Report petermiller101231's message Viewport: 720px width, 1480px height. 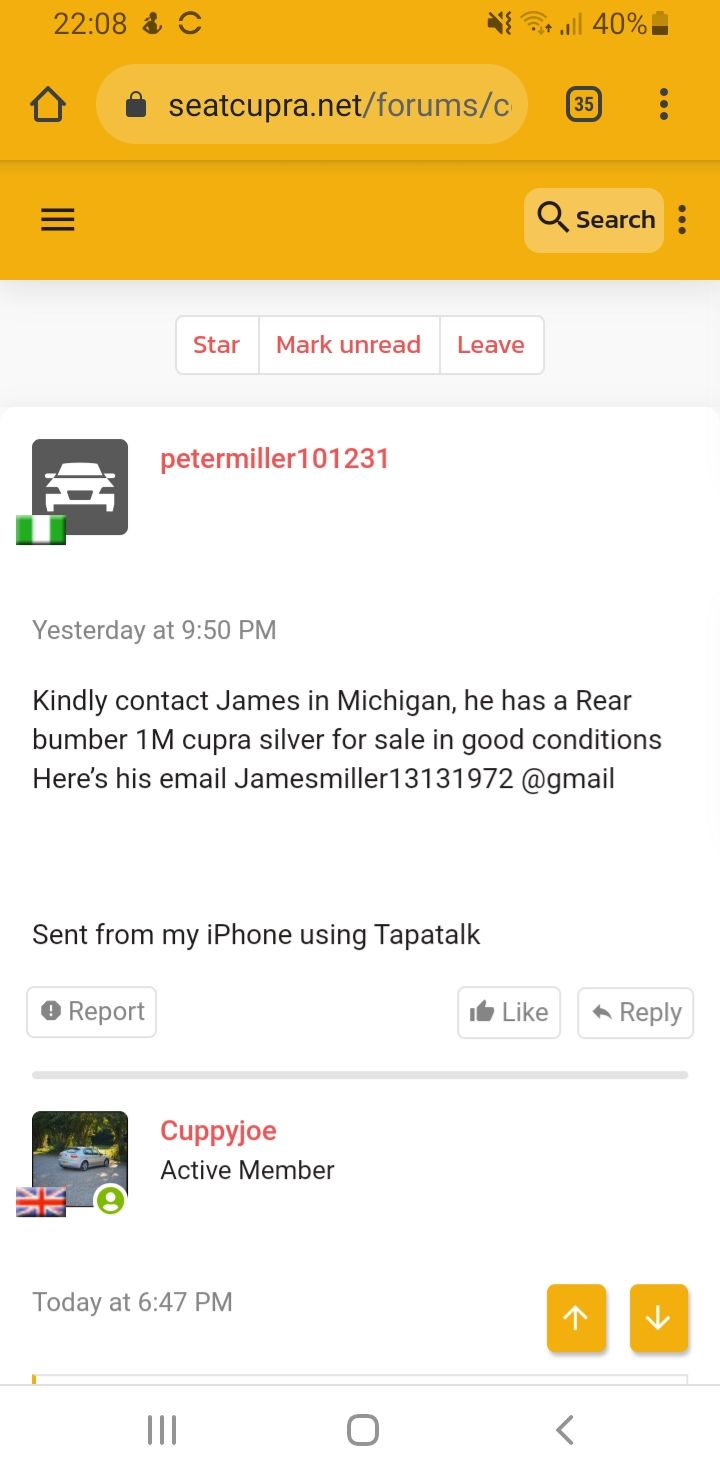click(92, 1012)
